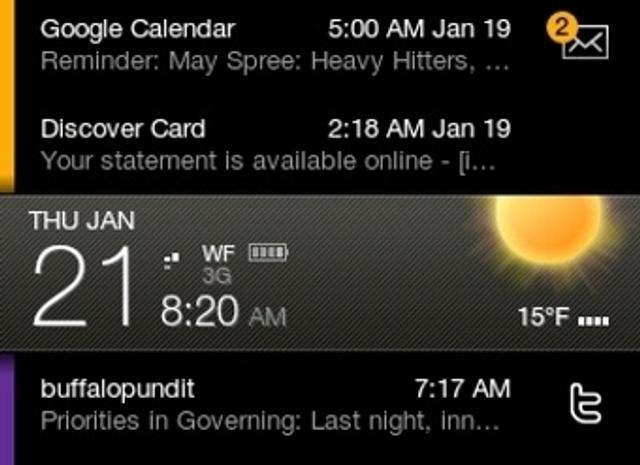Open the Google Calendar reminder notification
This screenshot has width=640, height=465.
[x=275, y=45]
